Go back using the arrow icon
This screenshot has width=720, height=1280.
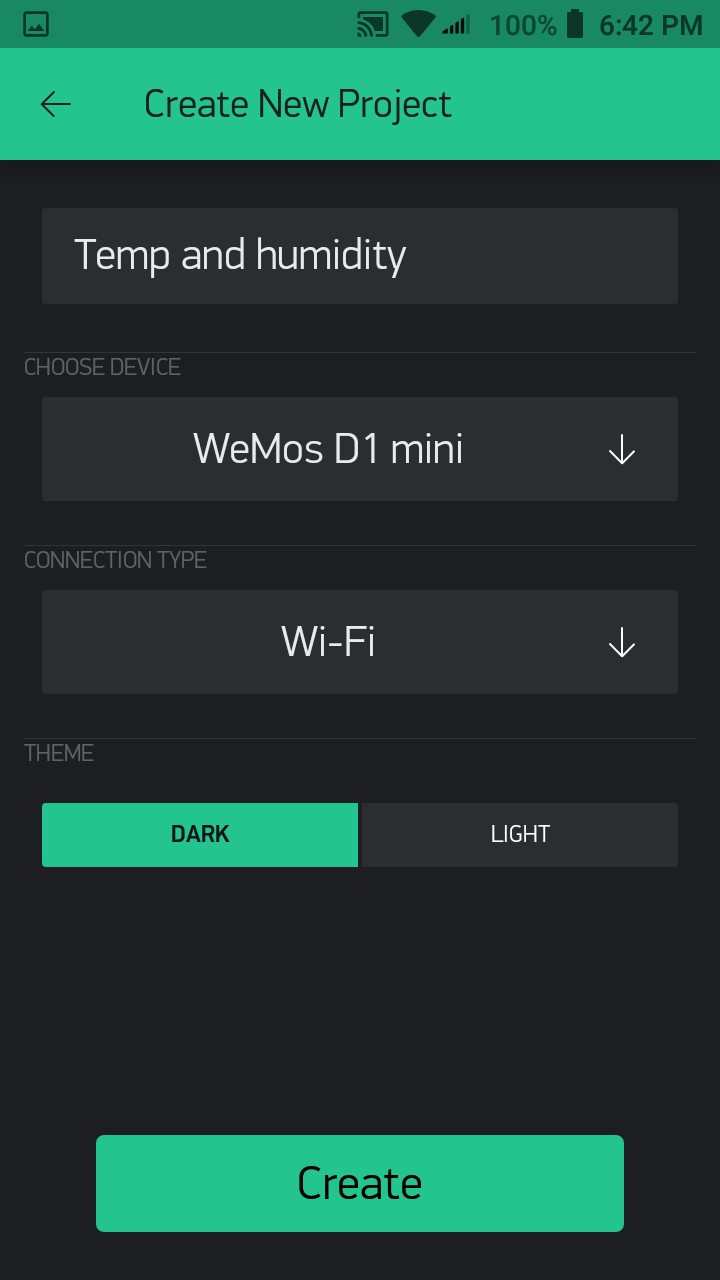tap(56, 104)
